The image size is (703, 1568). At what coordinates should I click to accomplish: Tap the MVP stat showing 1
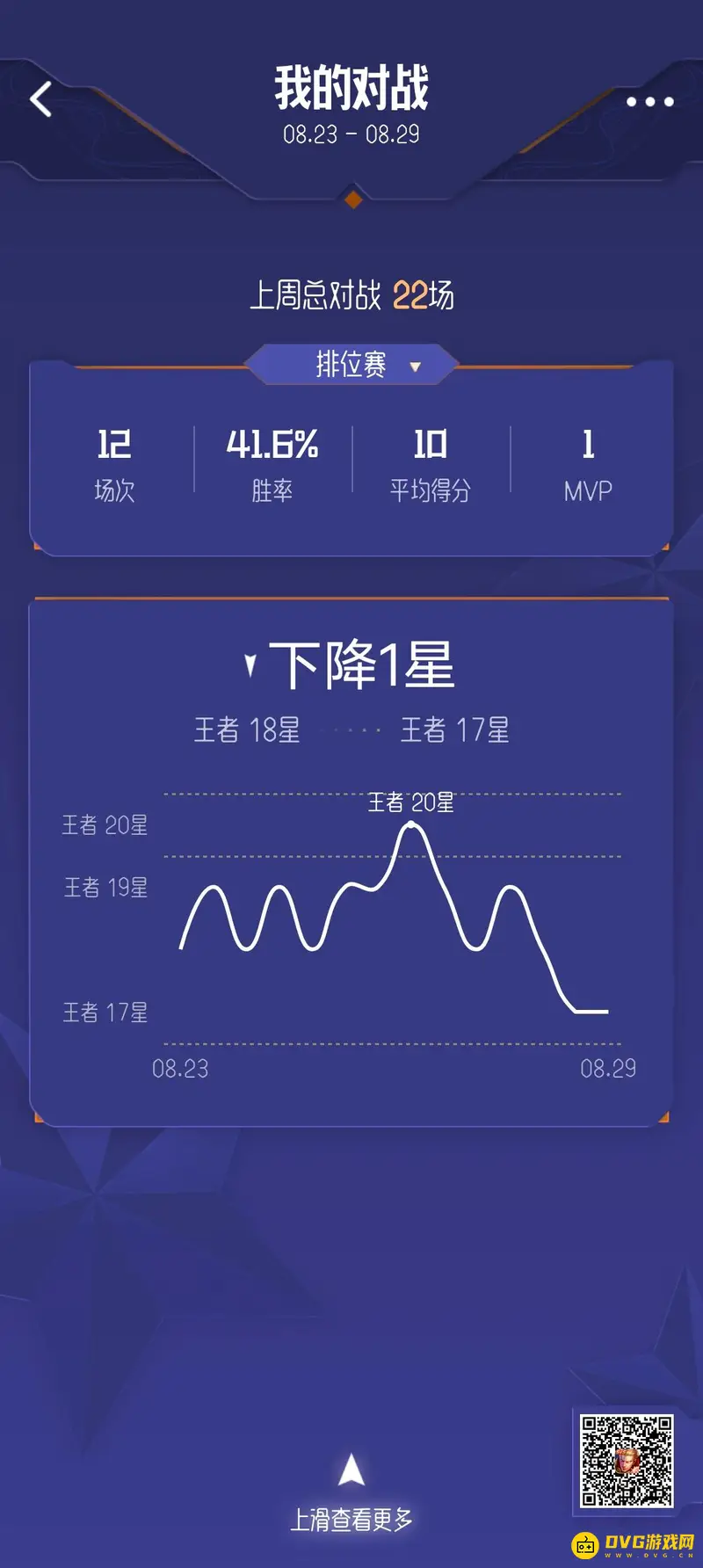pyautogui.click(x=589, y=463)
